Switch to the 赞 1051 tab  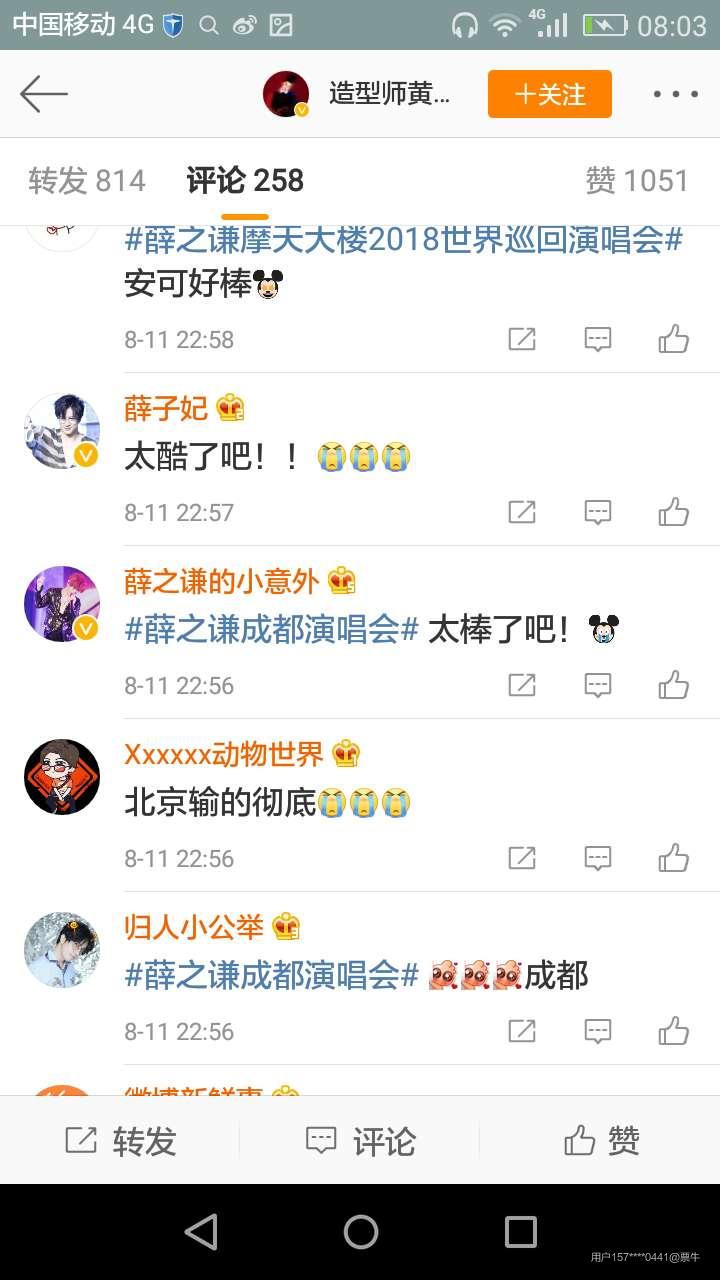(x=637, y=181)
